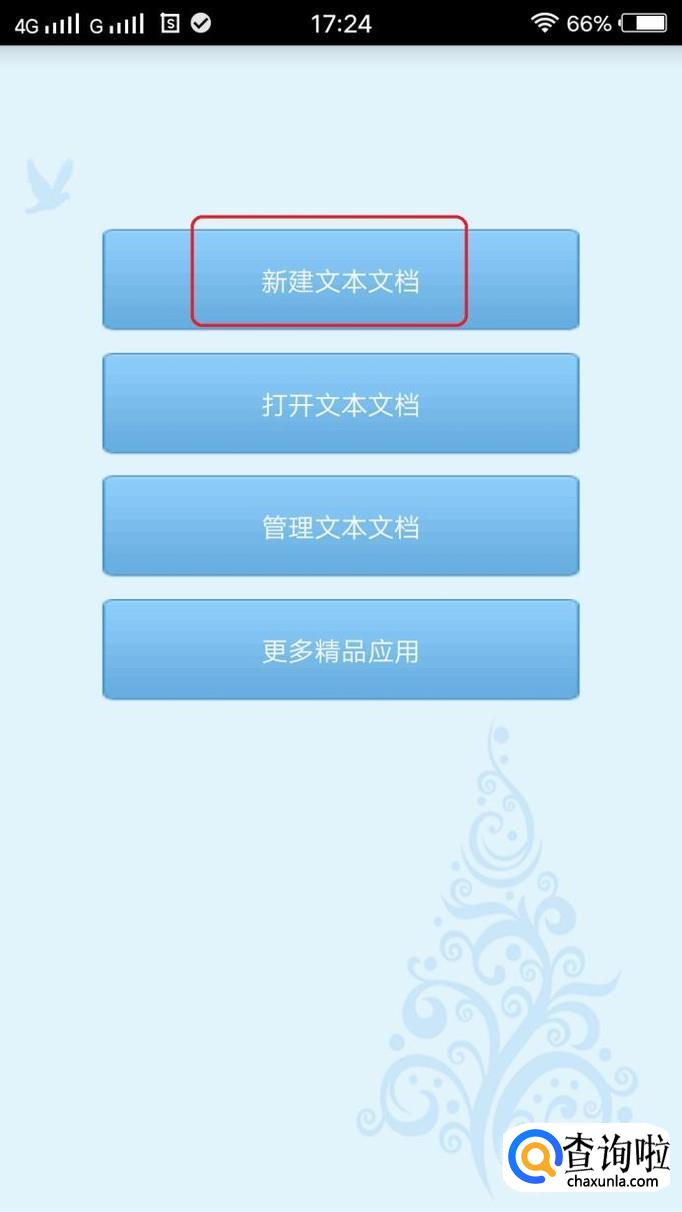This screenshot has height=1212, width=682.
Task: Open 打开文本文档 to load a file
Action: 340,404
